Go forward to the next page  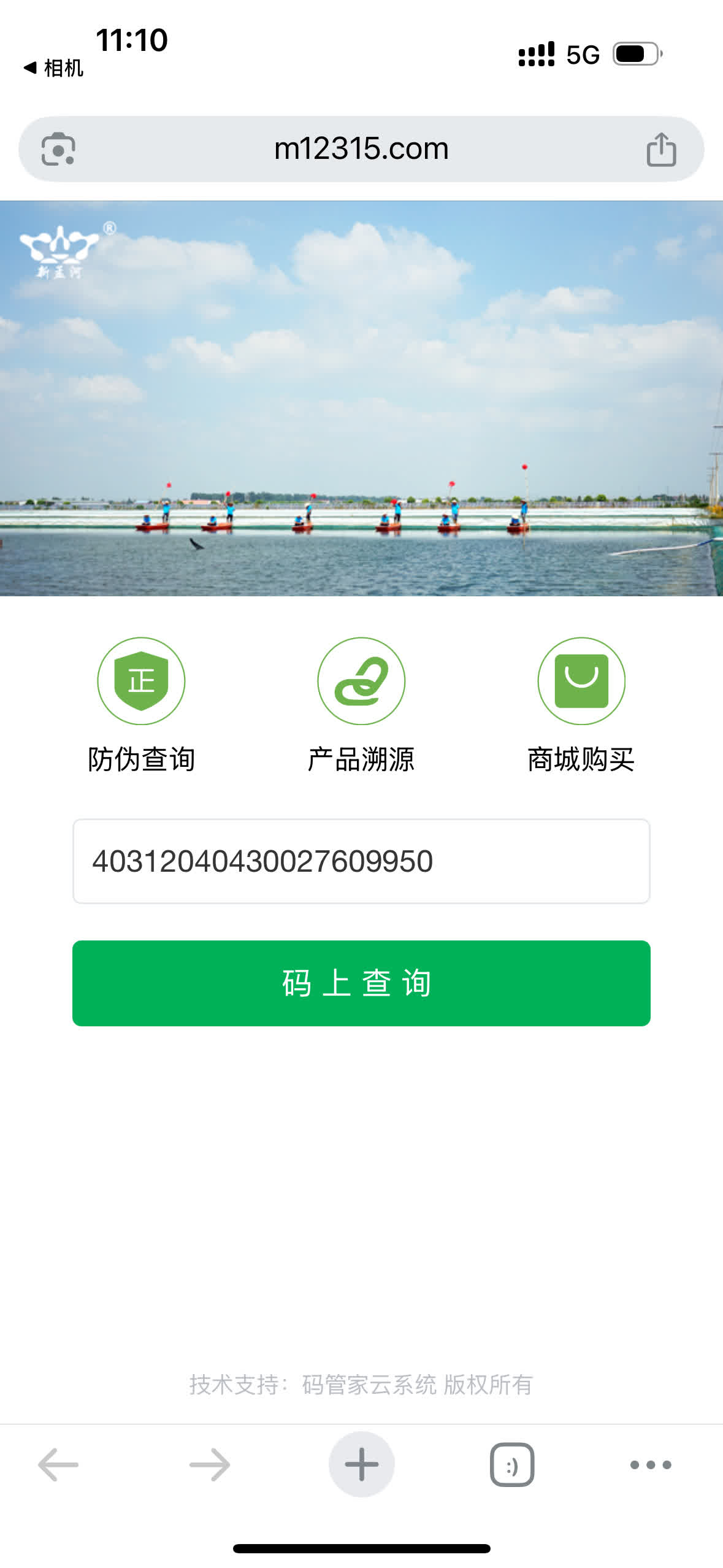(210, 1464)
